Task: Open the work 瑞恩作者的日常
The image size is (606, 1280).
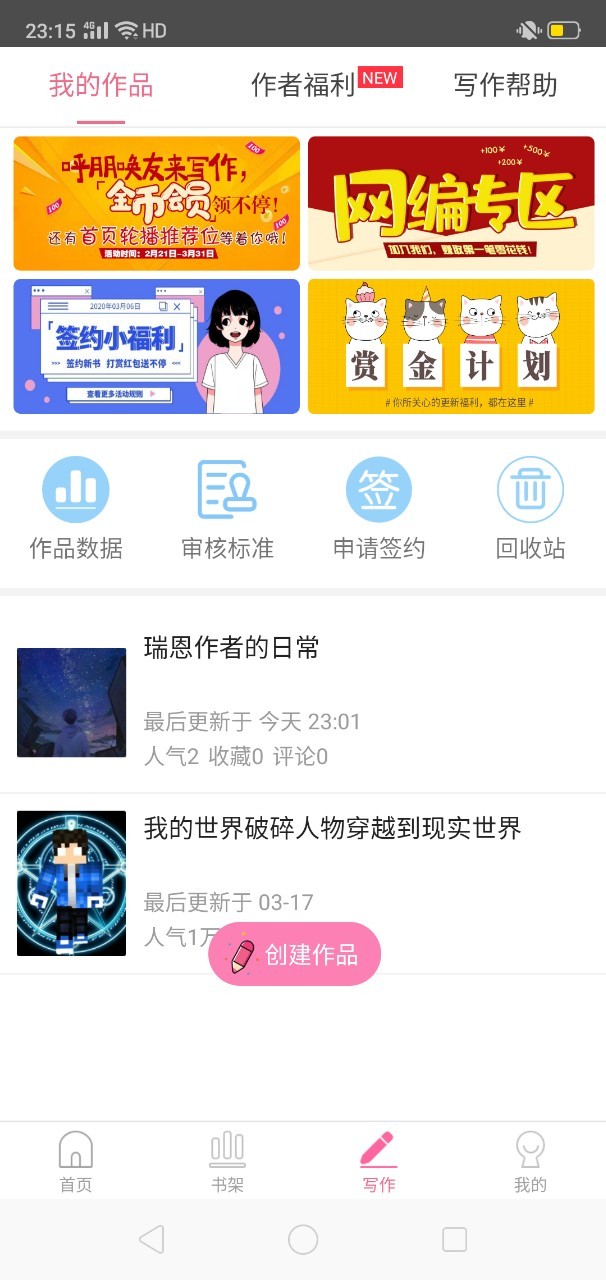Action: click(303, 700)
